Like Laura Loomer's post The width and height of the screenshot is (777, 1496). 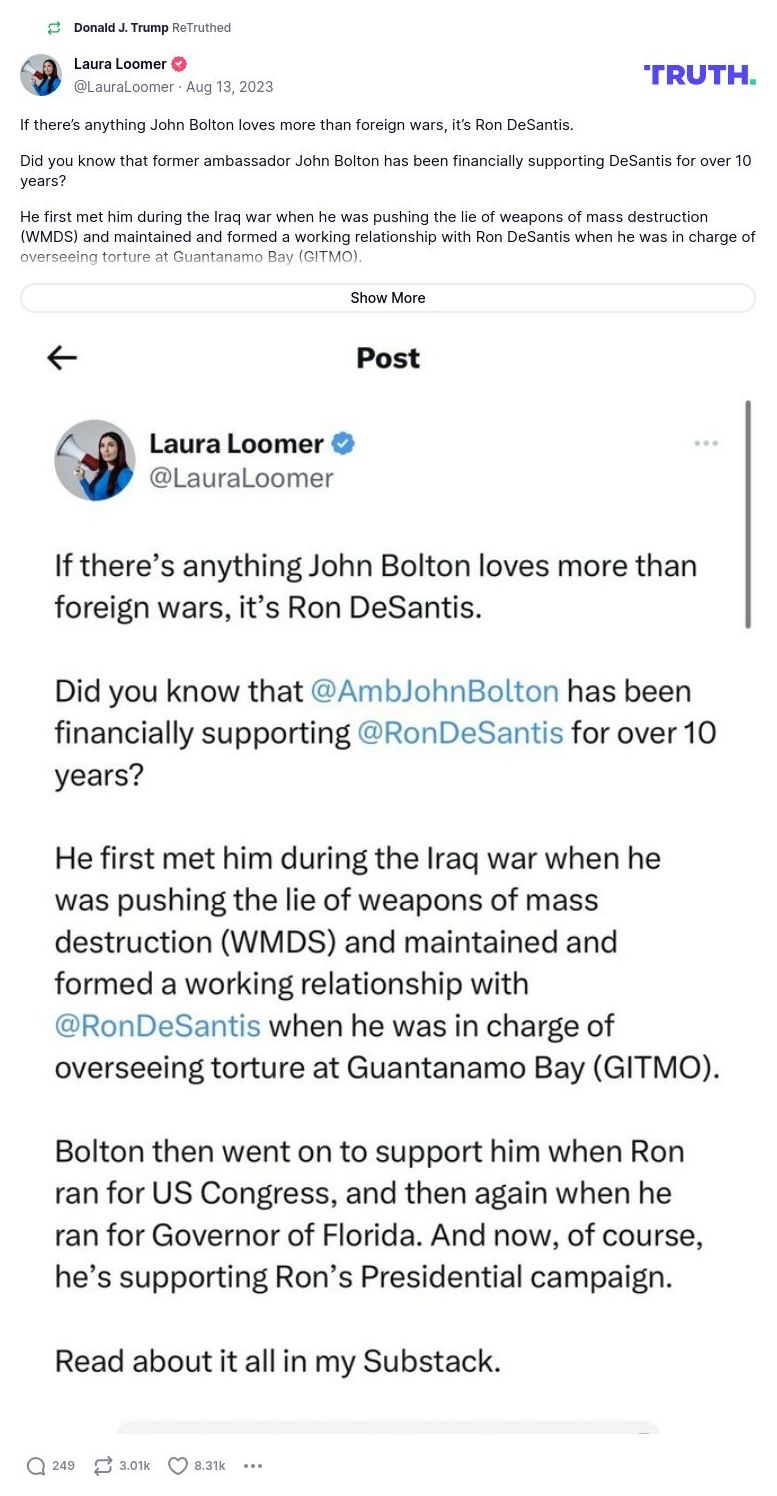pos(178,1466)
